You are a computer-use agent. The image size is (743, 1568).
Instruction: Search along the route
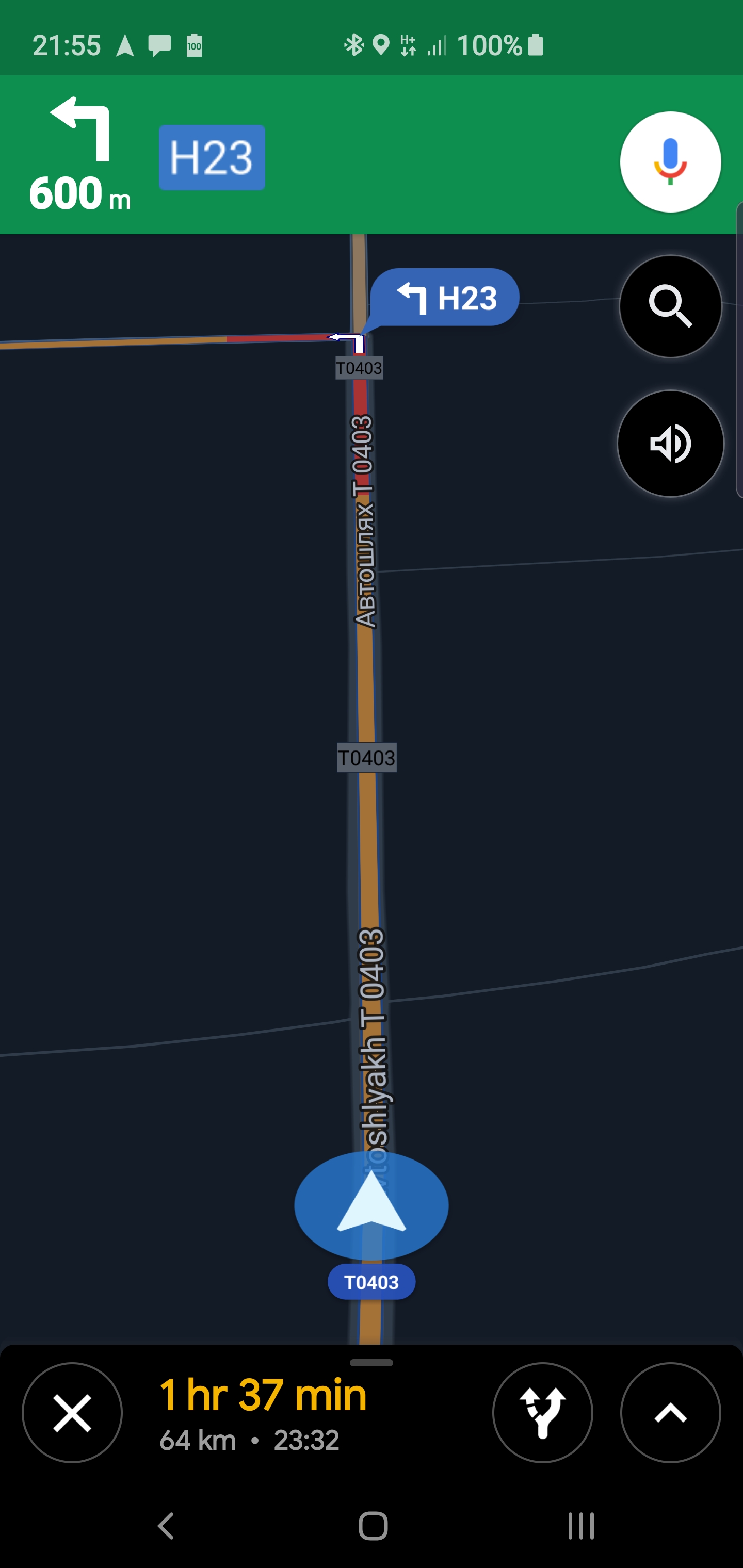670,306
